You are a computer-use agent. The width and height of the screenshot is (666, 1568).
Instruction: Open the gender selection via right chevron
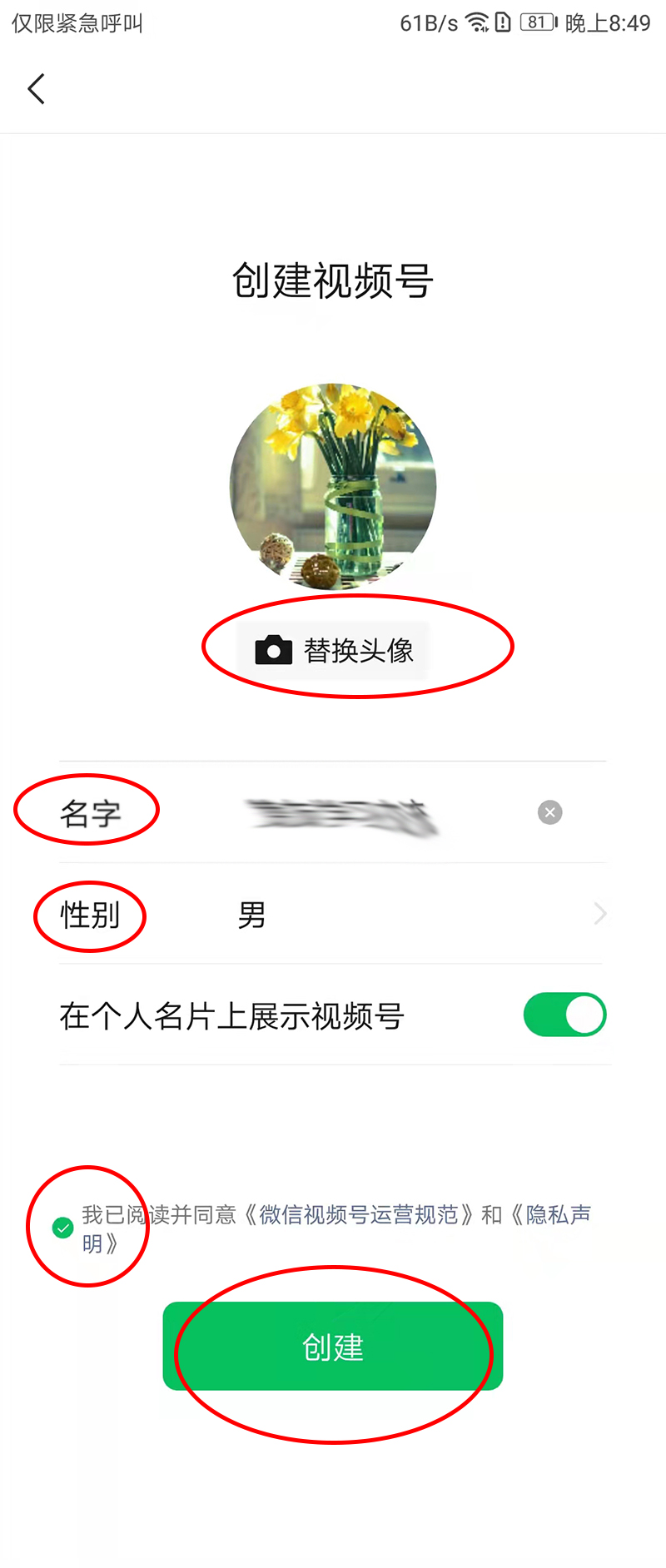(x=599, y=914)
